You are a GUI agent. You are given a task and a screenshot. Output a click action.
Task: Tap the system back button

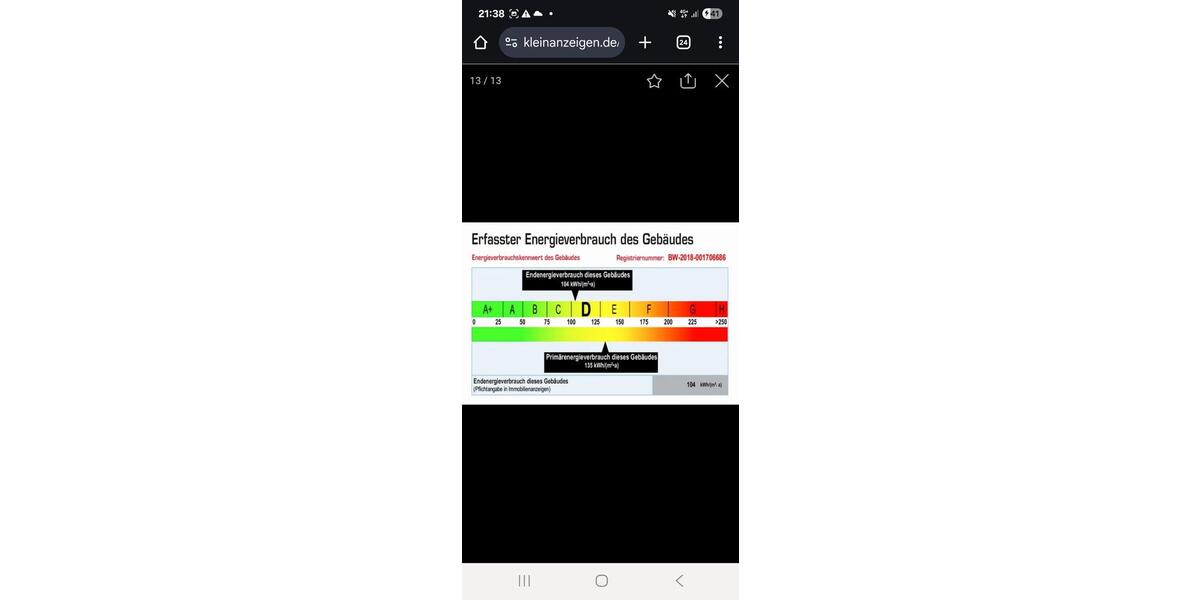pyautogui.click(x=679, y=580)
